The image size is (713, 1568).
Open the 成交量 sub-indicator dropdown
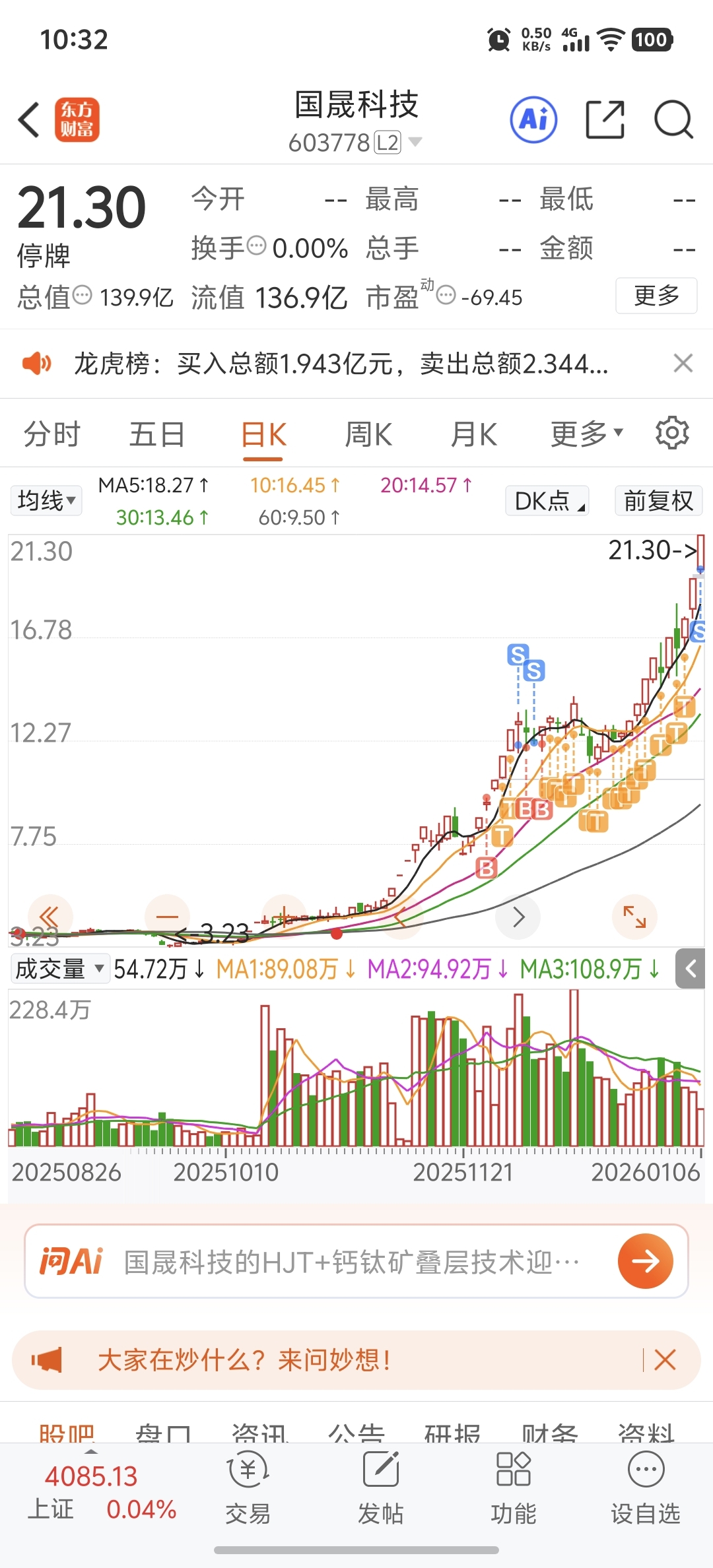click(59, 969)
